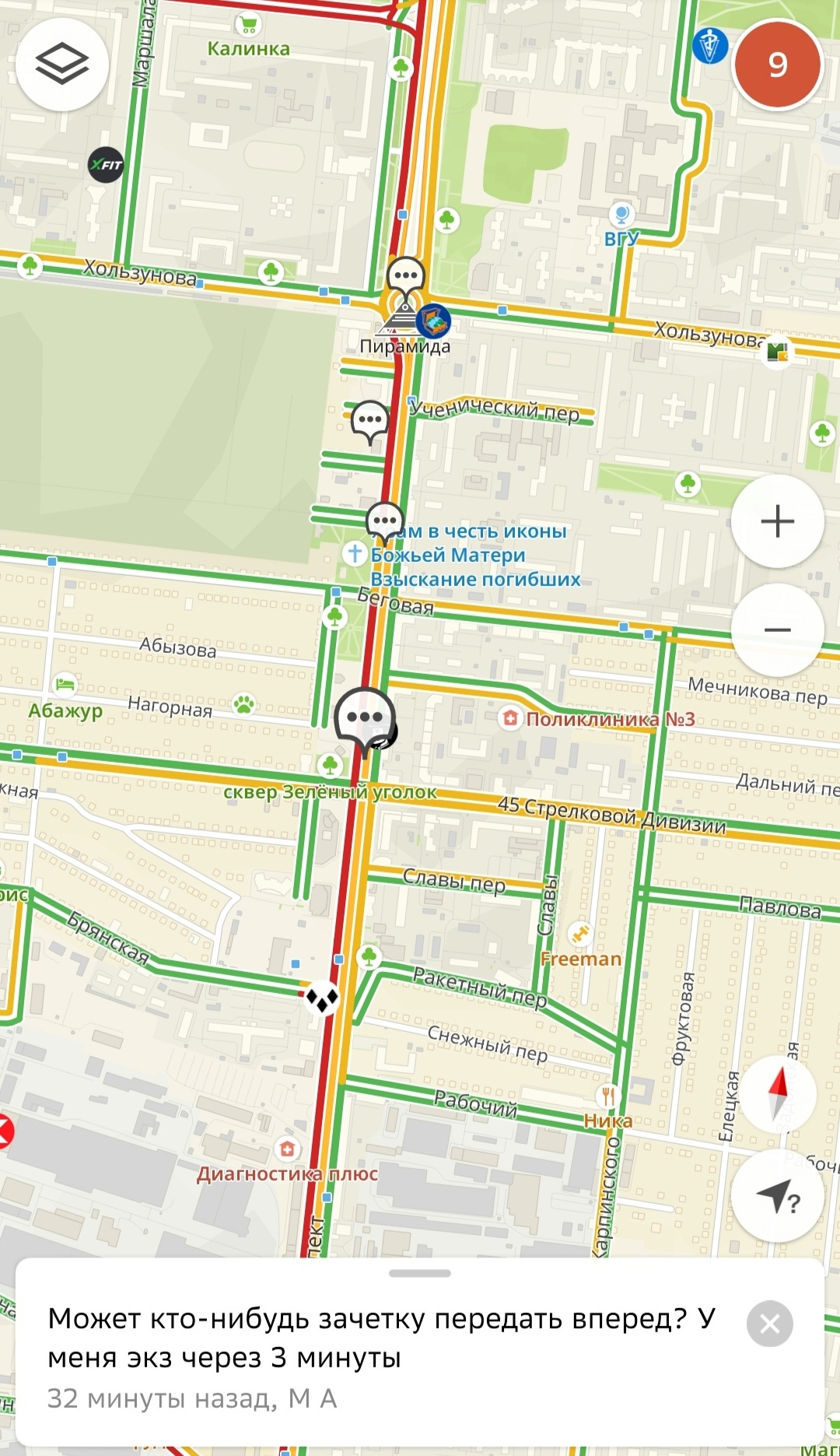Expand the comment card handle
The image size is (840, 1456).
(420, 1274)
